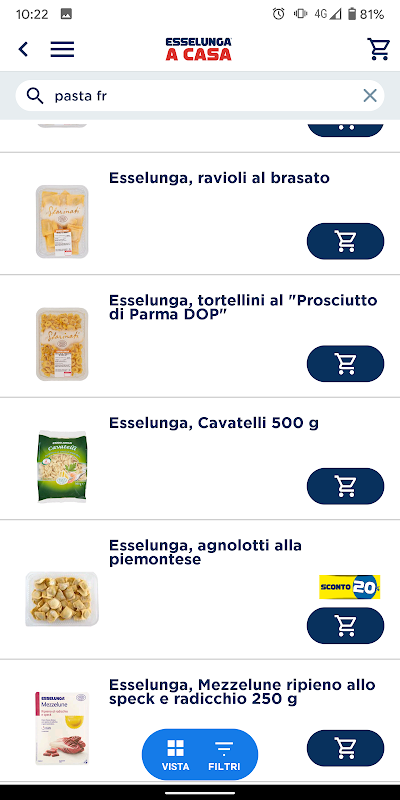Image resolution: width=400 pixels, height=800 pixels.
Task: Switch layout with the Vista button
Action: pyautogui.click(x=176, y=755)
